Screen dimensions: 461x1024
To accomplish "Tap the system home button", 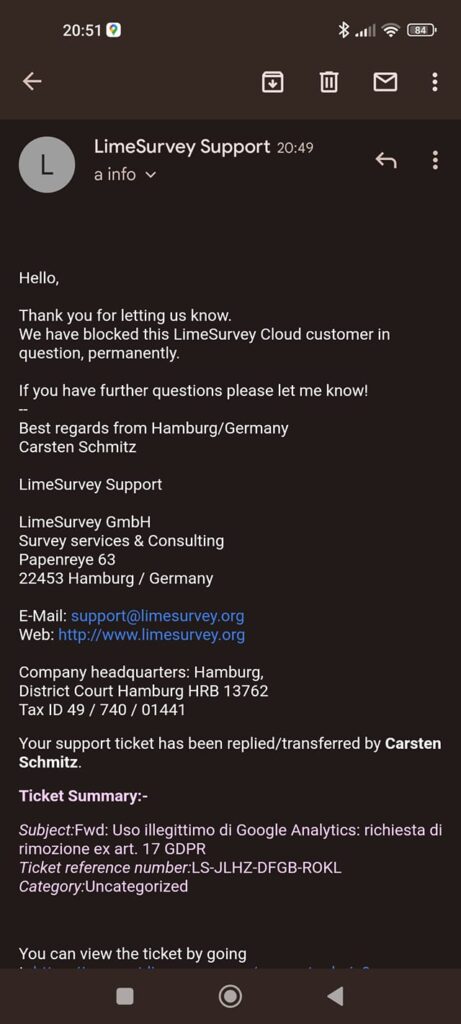I will [230, 996].
